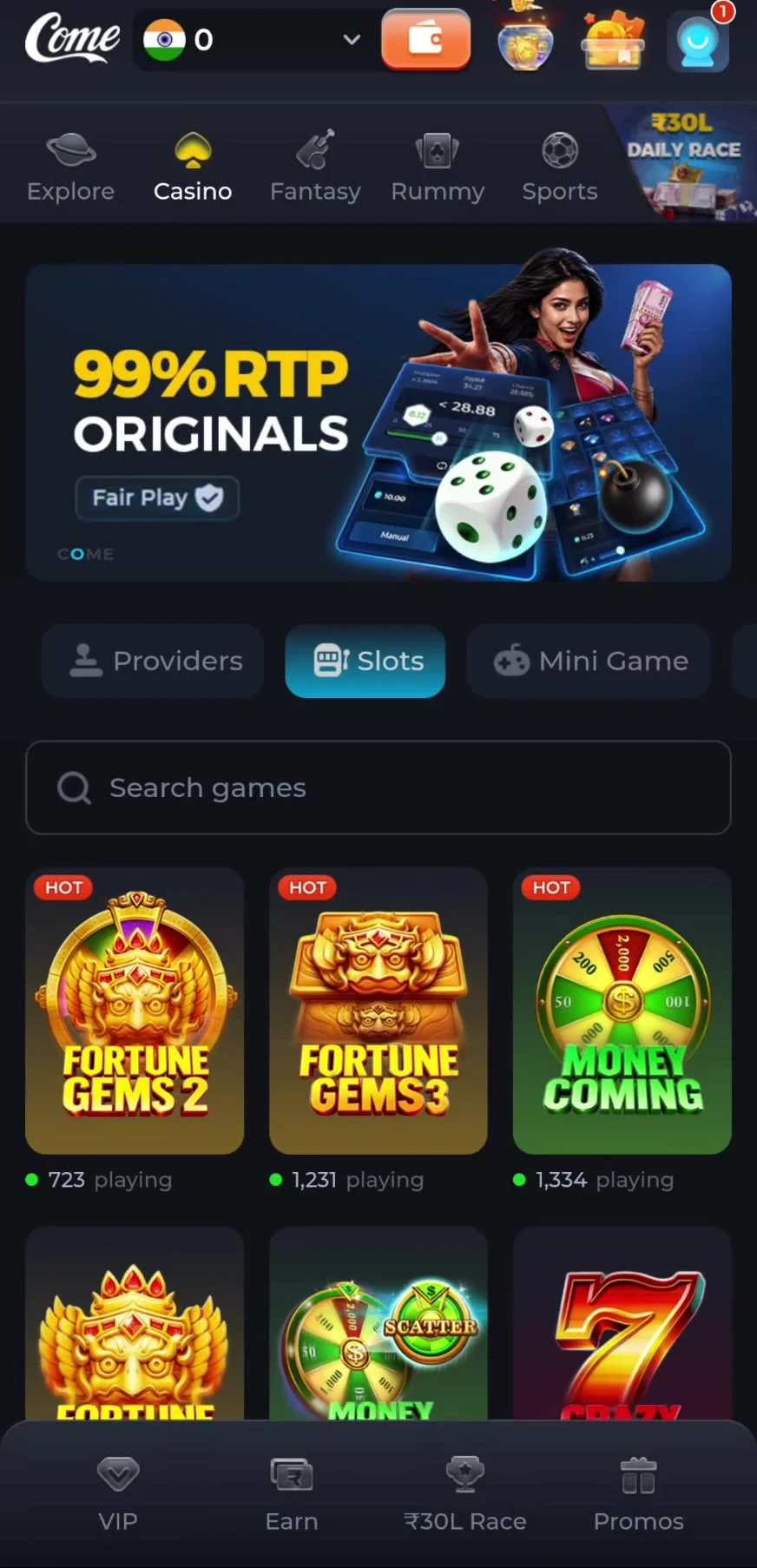Switch to the Explore tab
The width and height of the screenshot is (757, 1568).
point(71,168)
